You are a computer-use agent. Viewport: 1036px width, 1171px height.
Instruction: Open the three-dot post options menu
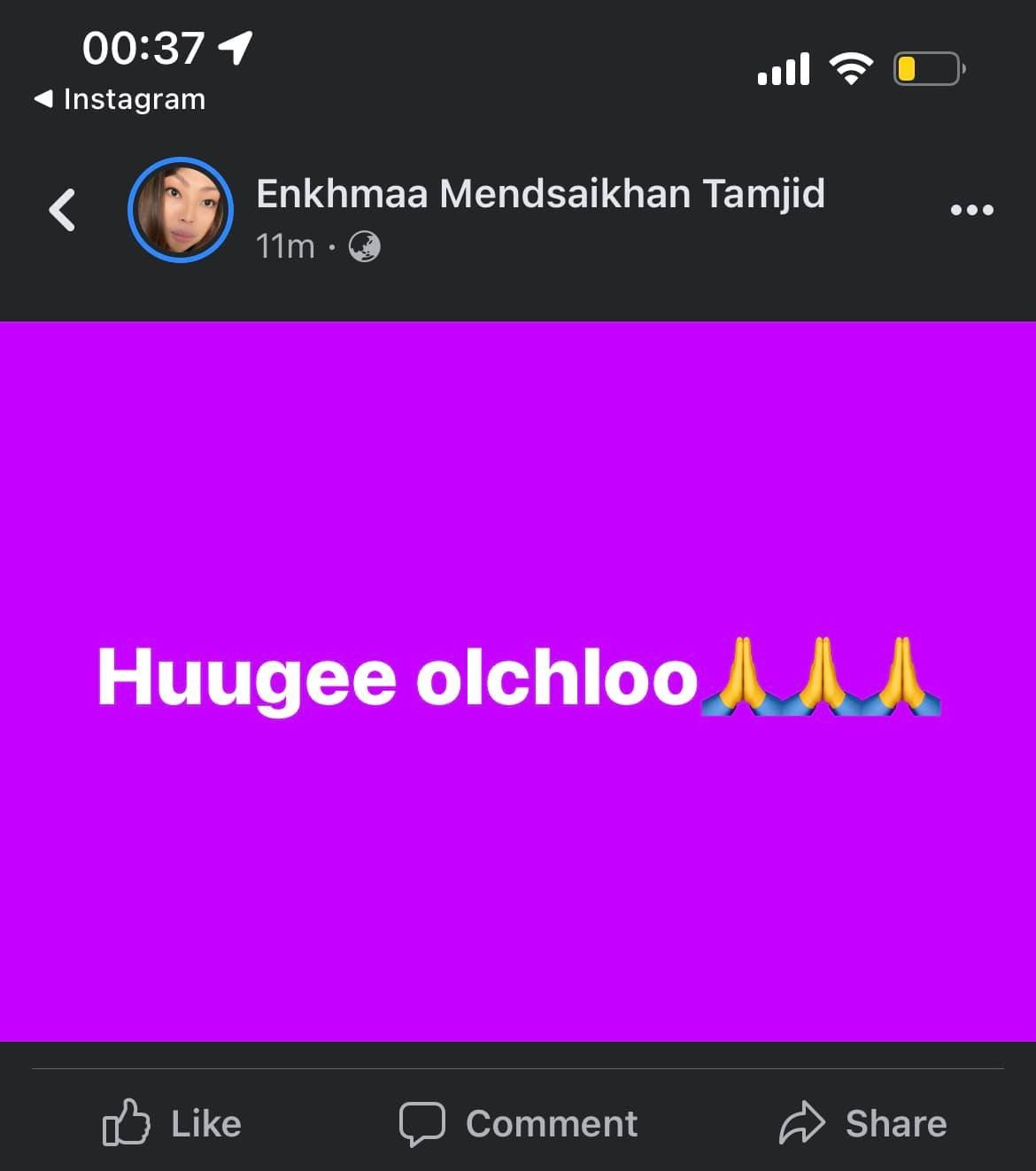click(971, 211)
